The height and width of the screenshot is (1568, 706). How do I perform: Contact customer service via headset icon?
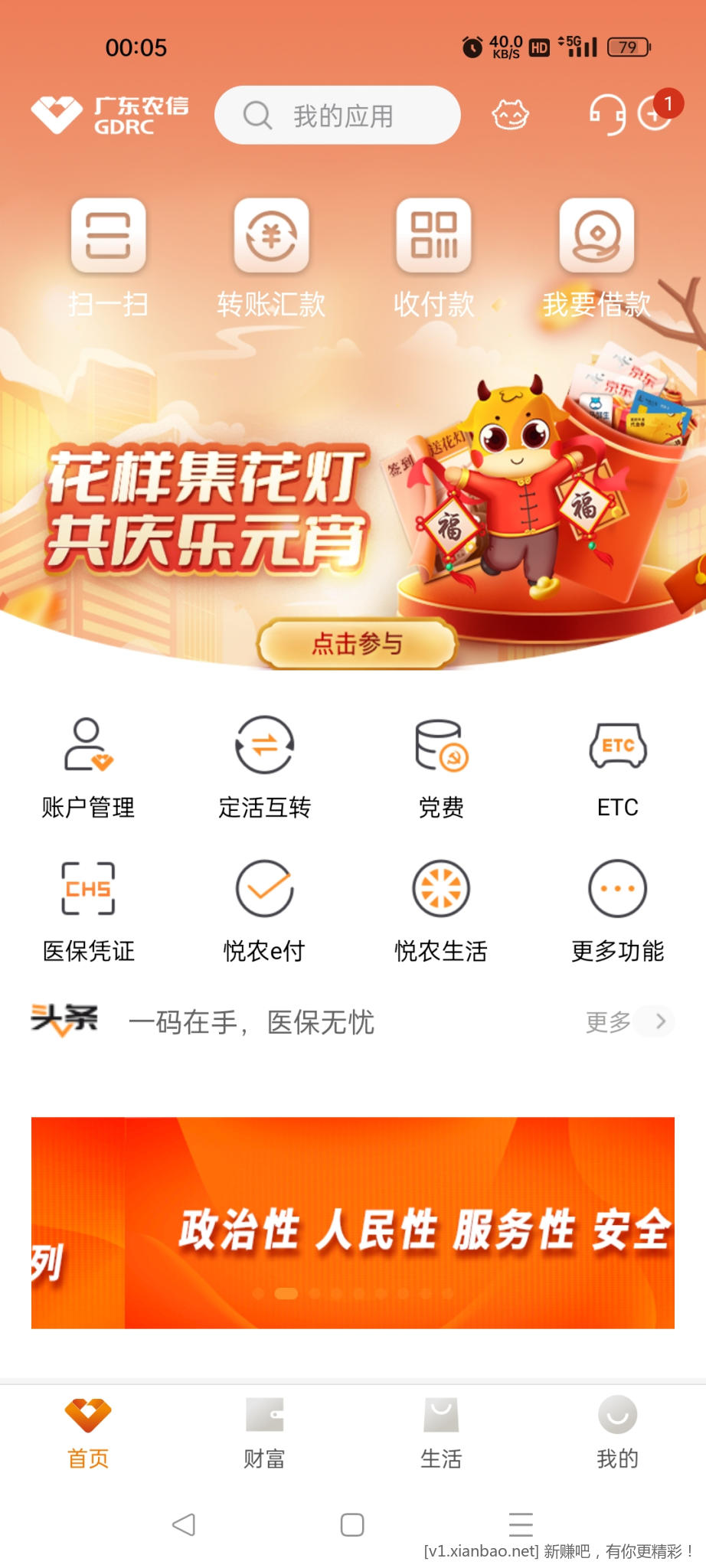pos(606,115)
